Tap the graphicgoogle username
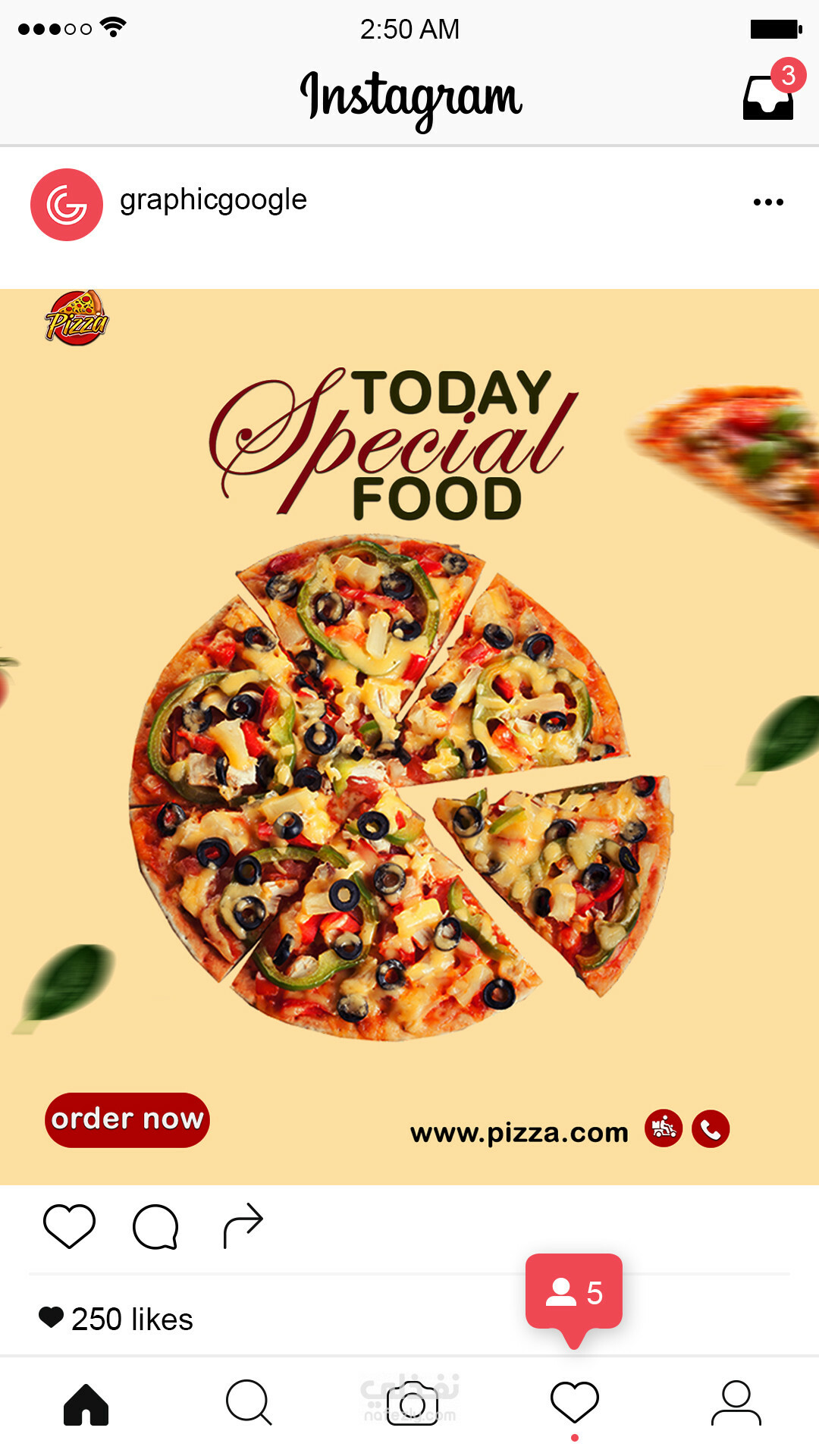Viewport: 819px width, 1456px height. point(213,200)
